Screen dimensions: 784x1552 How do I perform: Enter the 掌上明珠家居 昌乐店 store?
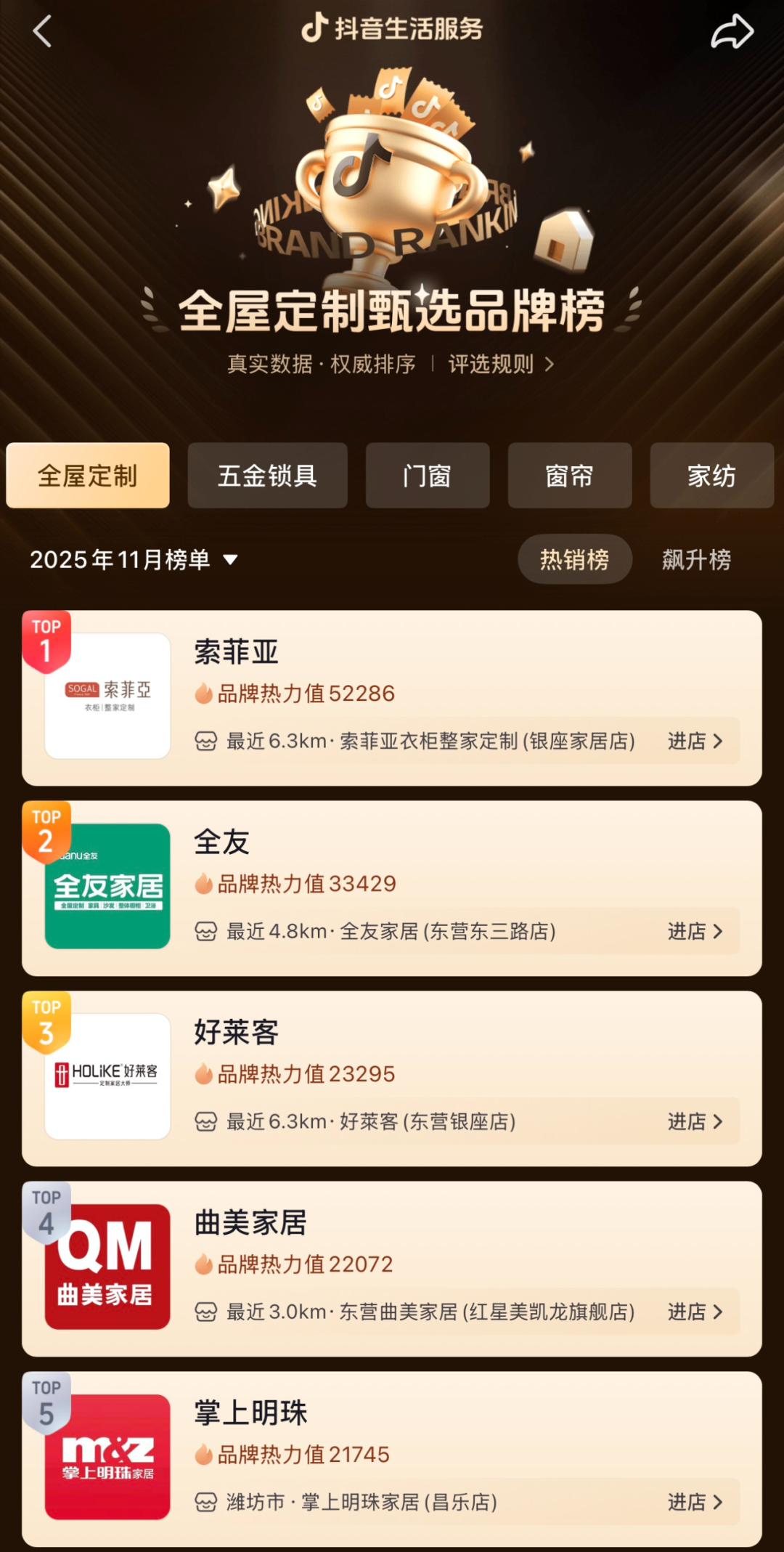pyautogui.click(x=695, y=1502)
